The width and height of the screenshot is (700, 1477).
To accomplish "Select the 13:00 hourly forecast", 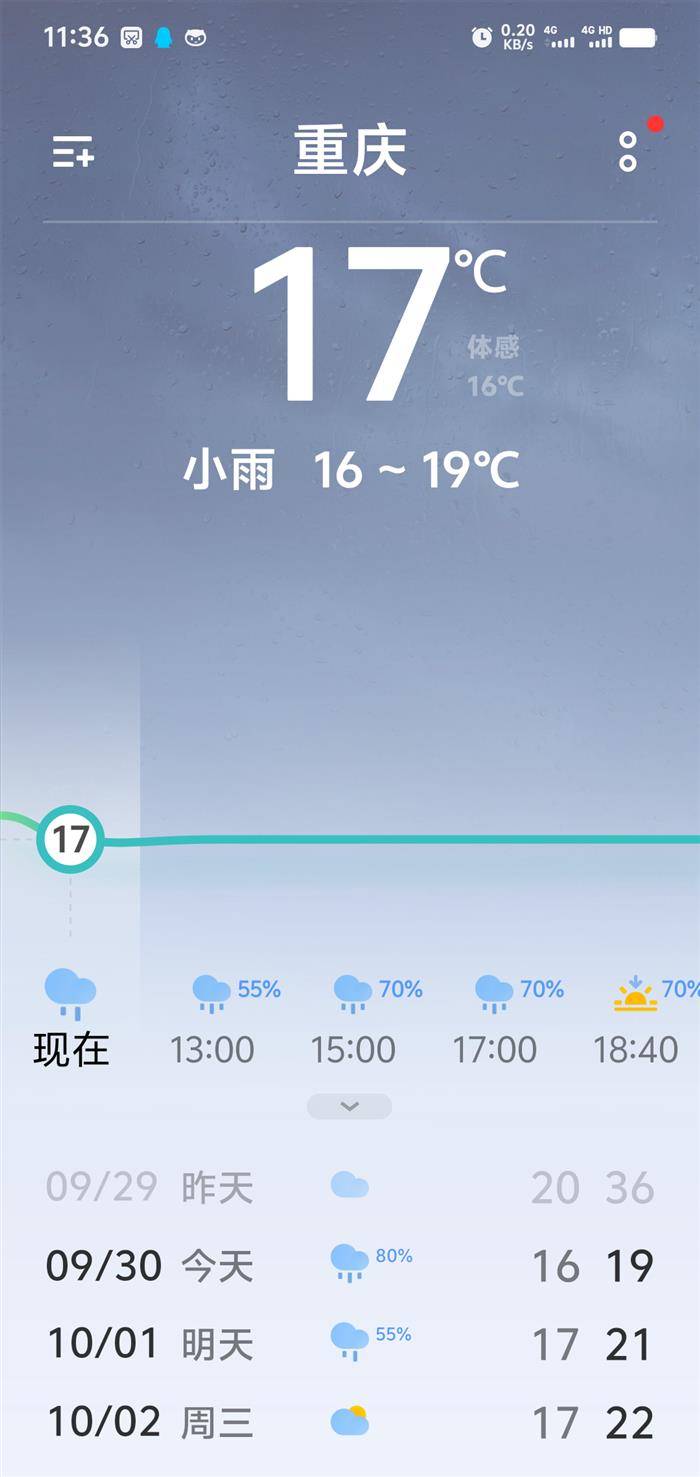I will click(212, 1019).
